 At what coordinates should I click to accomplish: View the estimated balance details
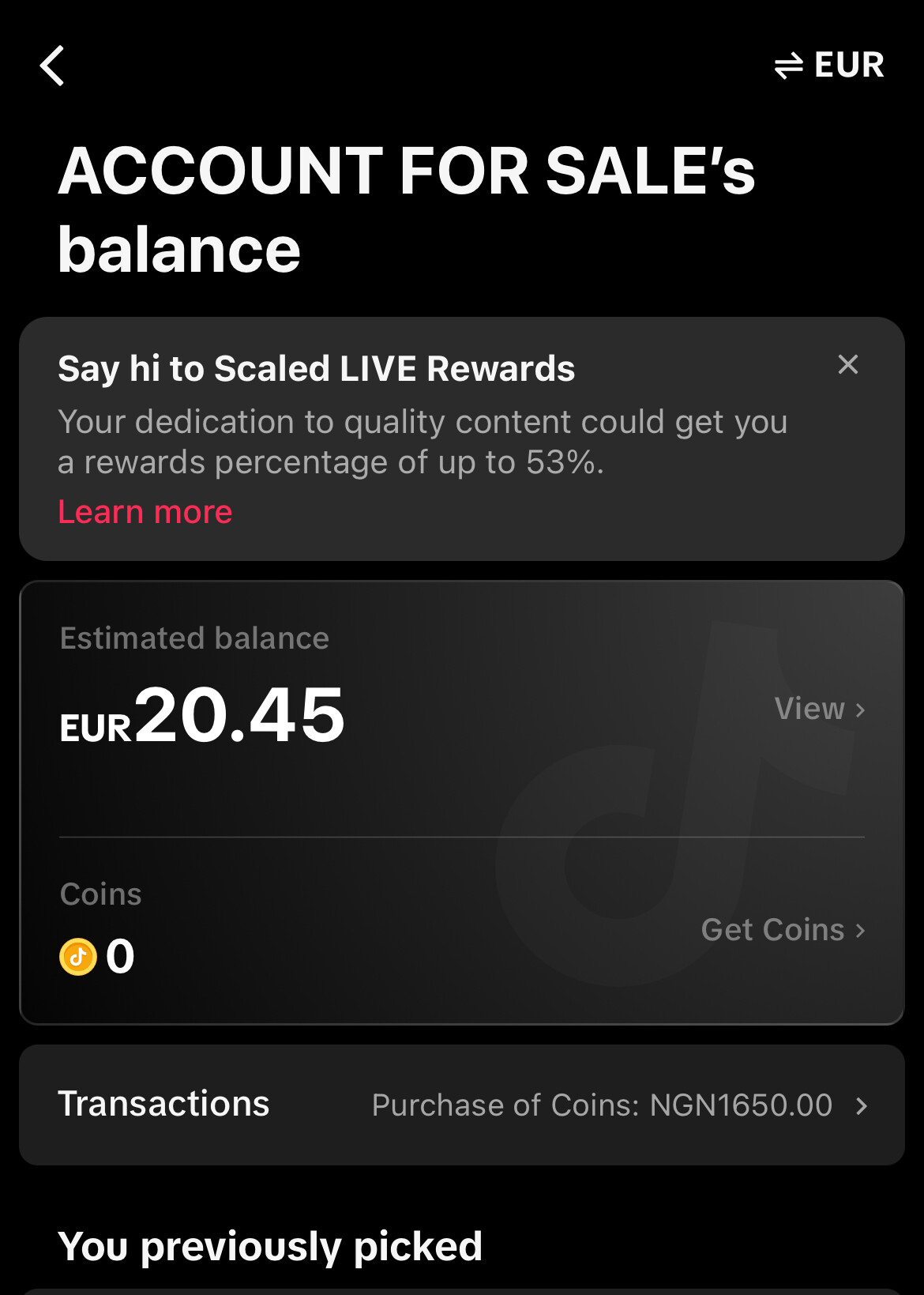point(819,709)
